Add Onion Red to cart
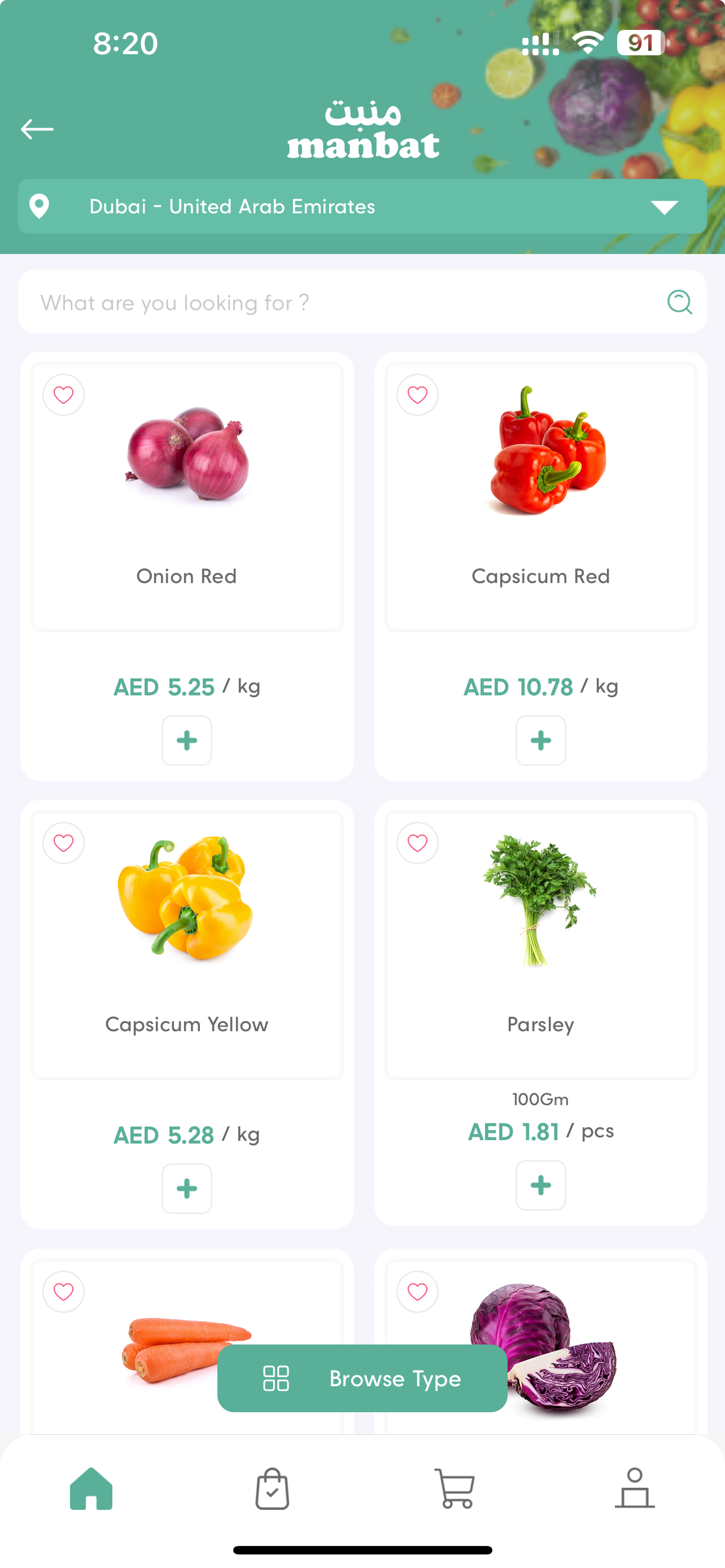Screen dimensions: 725x1568 (187, 740)
